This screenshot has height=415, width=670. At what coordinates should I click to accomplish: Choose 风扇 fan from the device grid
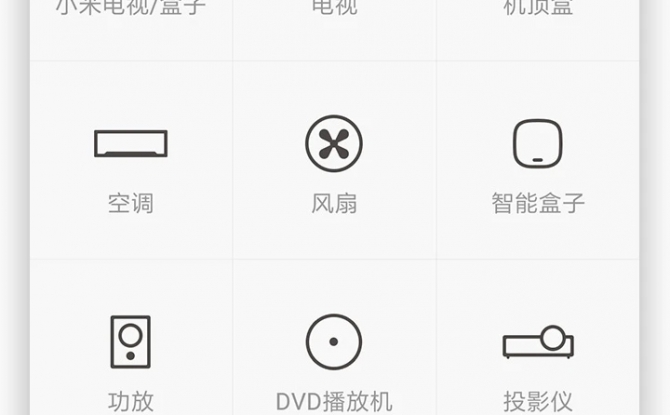pos(334,161)
